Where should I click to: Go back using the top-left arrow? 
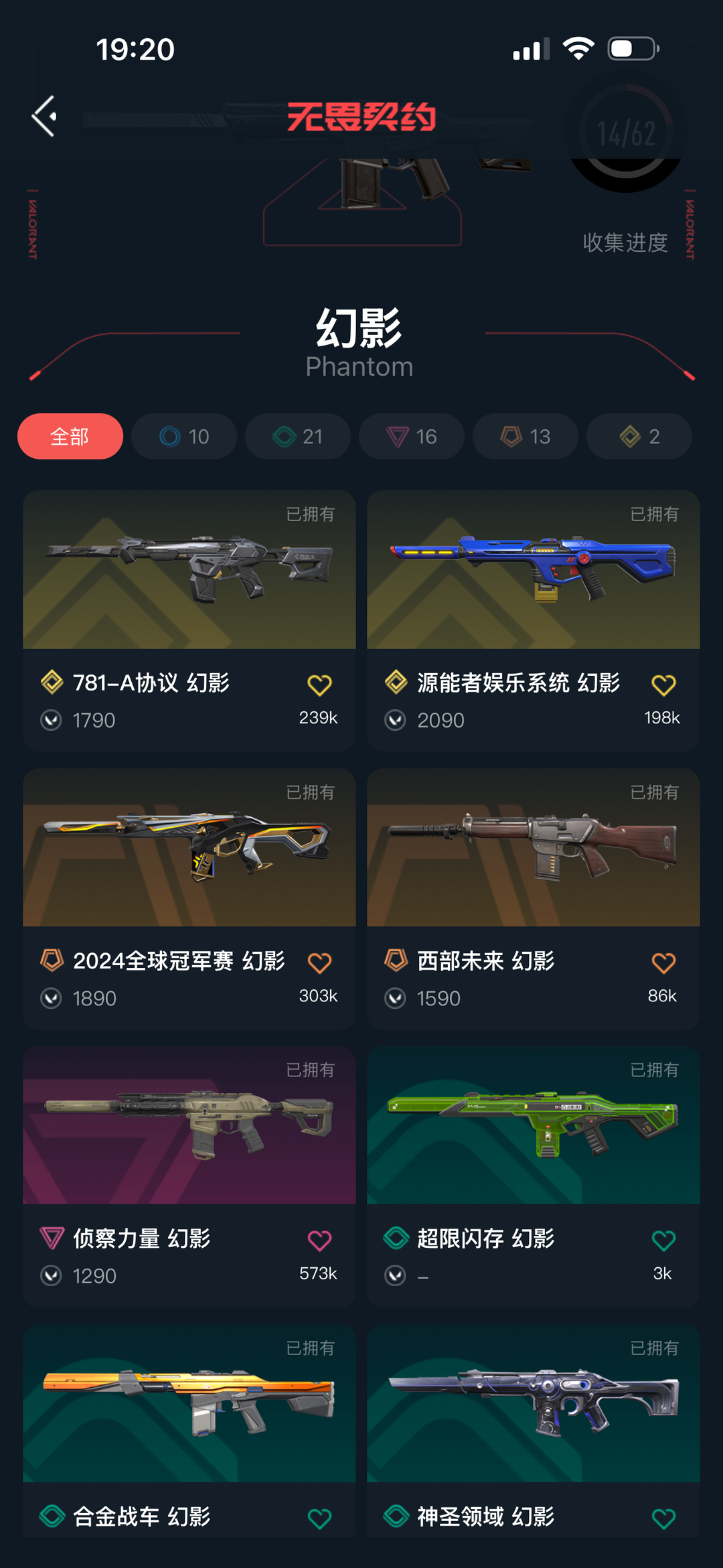(44, 117)
